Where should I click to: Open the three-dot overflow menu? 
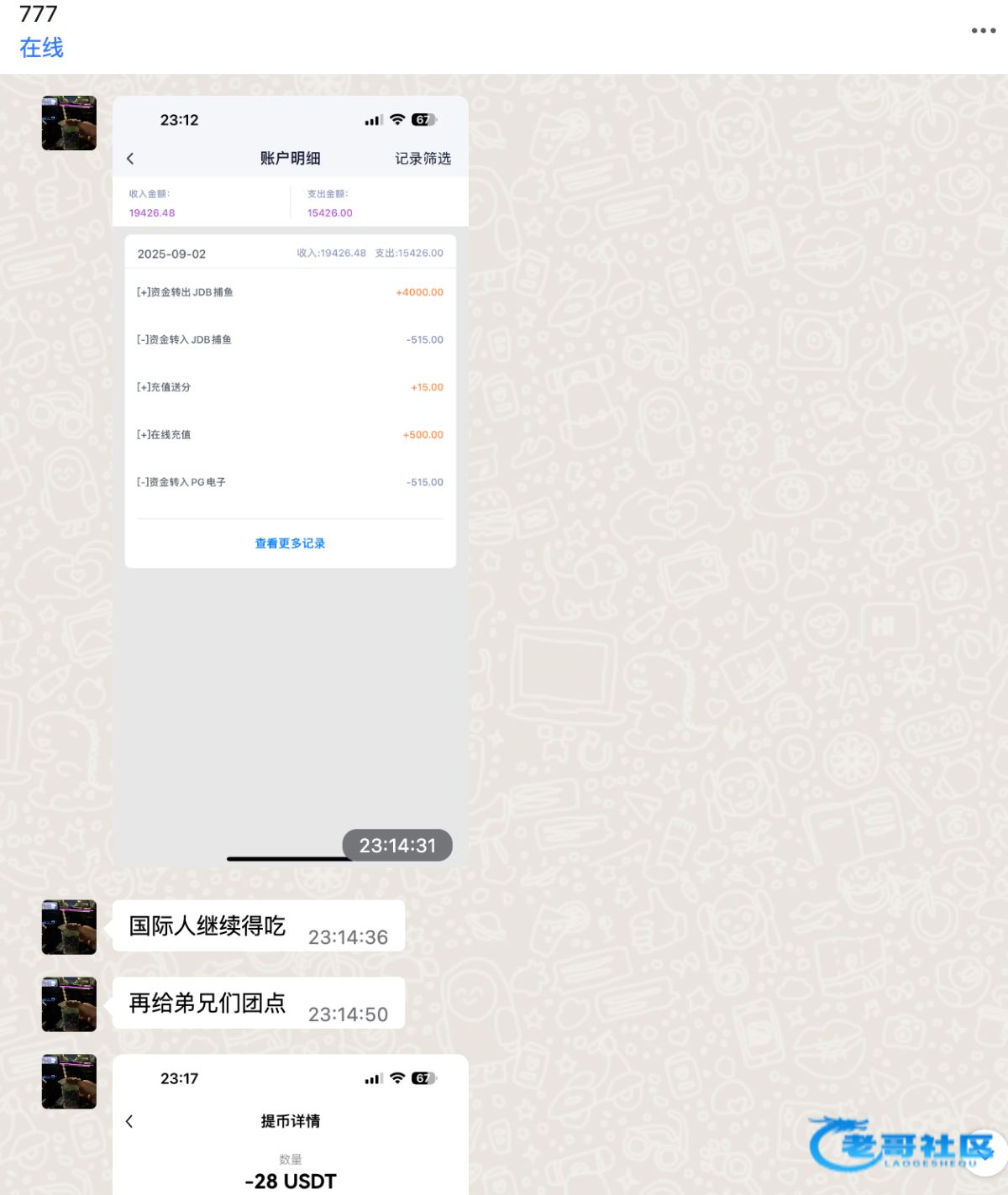click(983, 31)
